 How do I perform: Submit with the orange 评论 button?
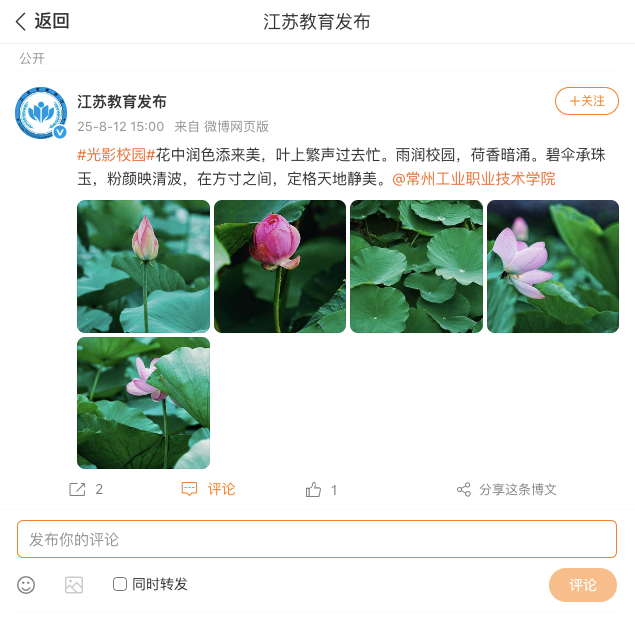click(x=582, y=585)
